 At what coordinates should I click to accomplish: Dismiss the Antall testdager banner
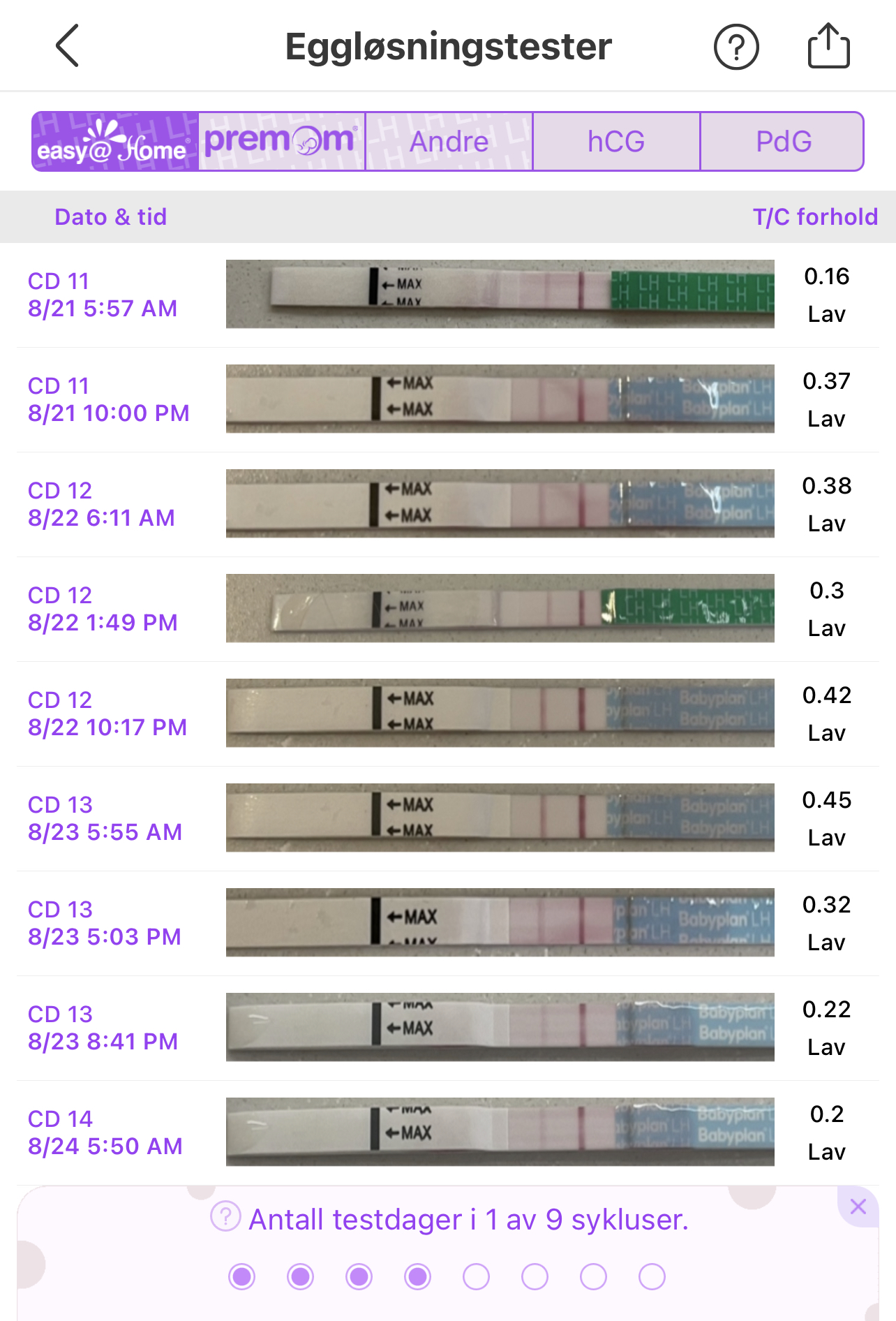point(858,1206)
